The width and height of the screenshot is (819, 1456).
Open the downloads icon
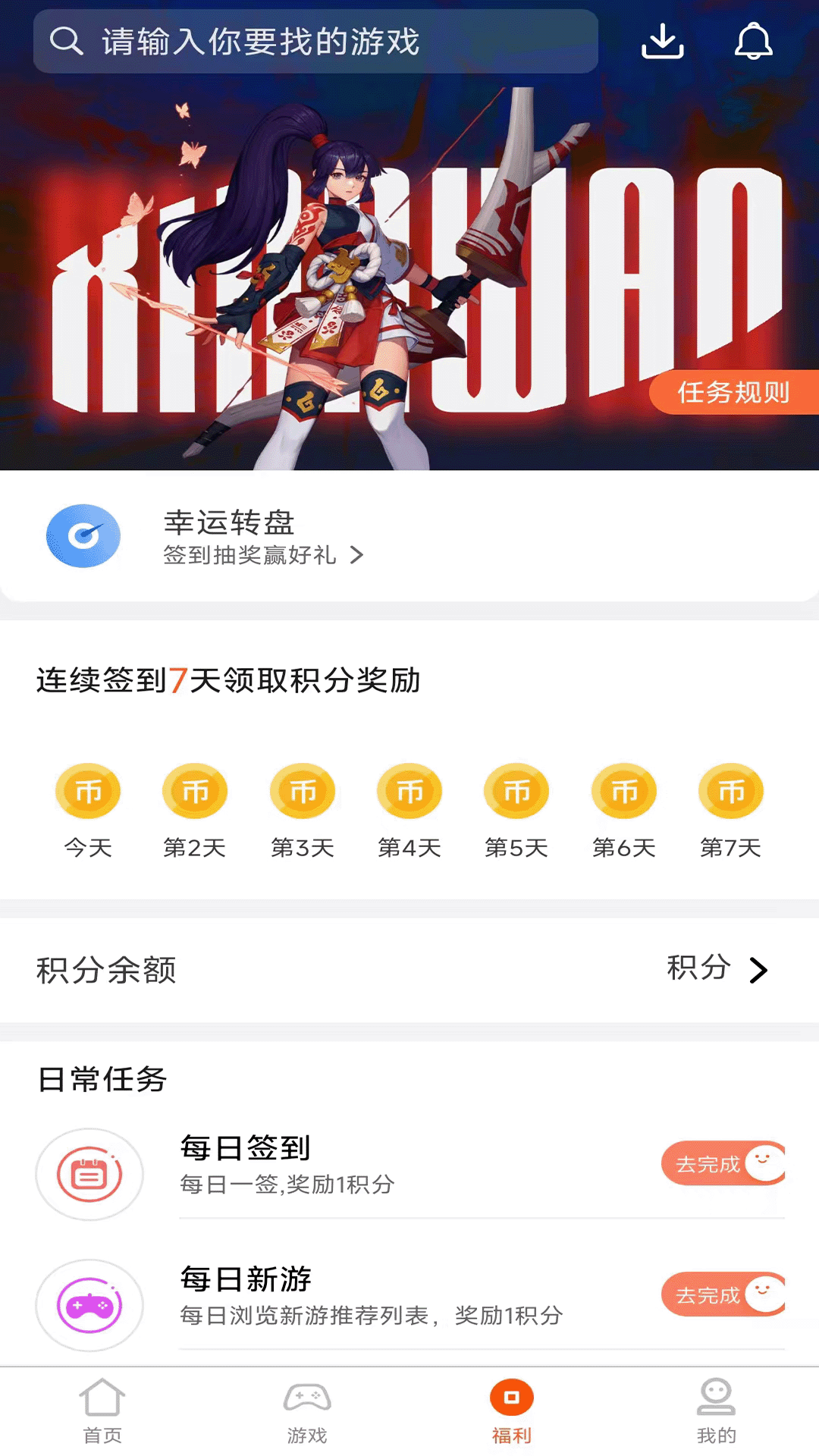point(662,42)
